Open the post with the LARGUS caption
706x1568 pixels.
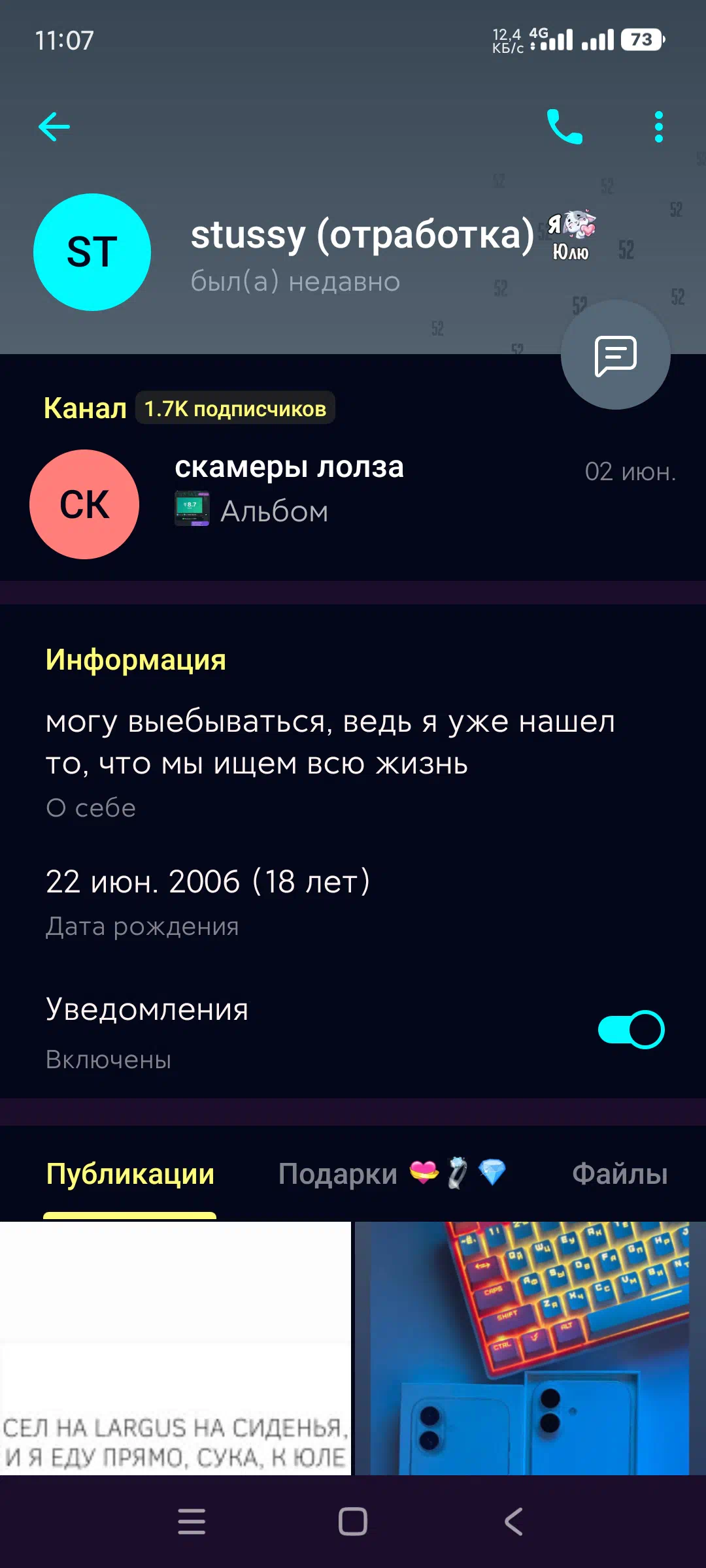175,1348
